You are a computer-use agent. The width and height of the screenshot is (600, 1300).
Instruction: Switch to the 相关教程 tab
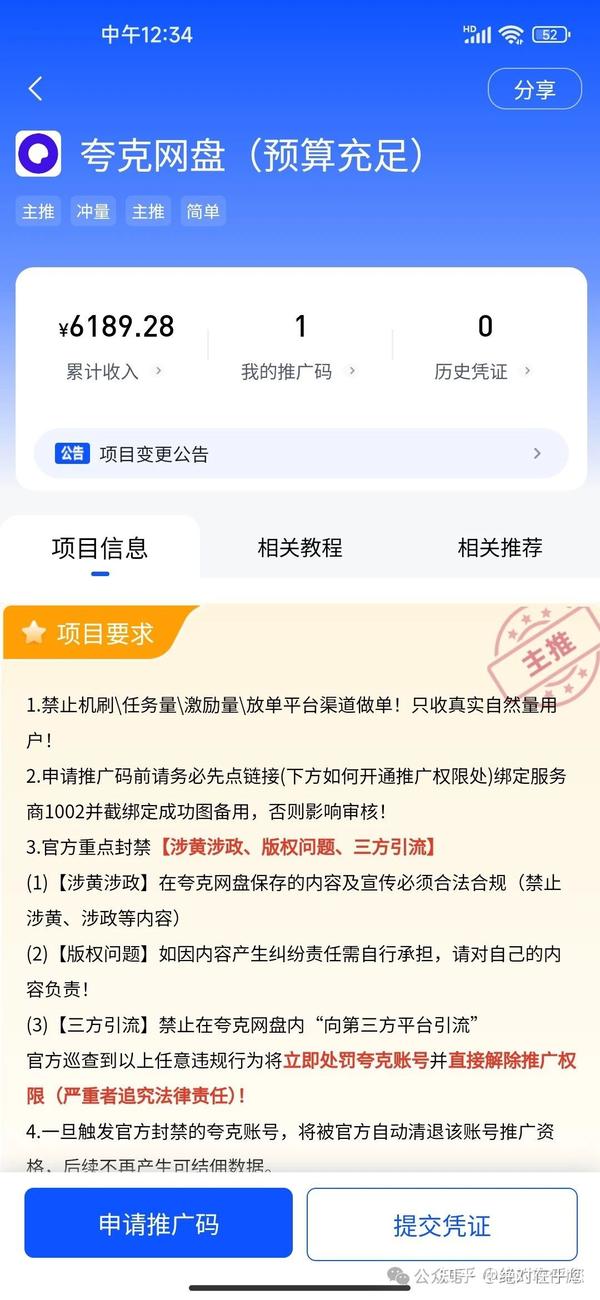[x=300, y=548]
